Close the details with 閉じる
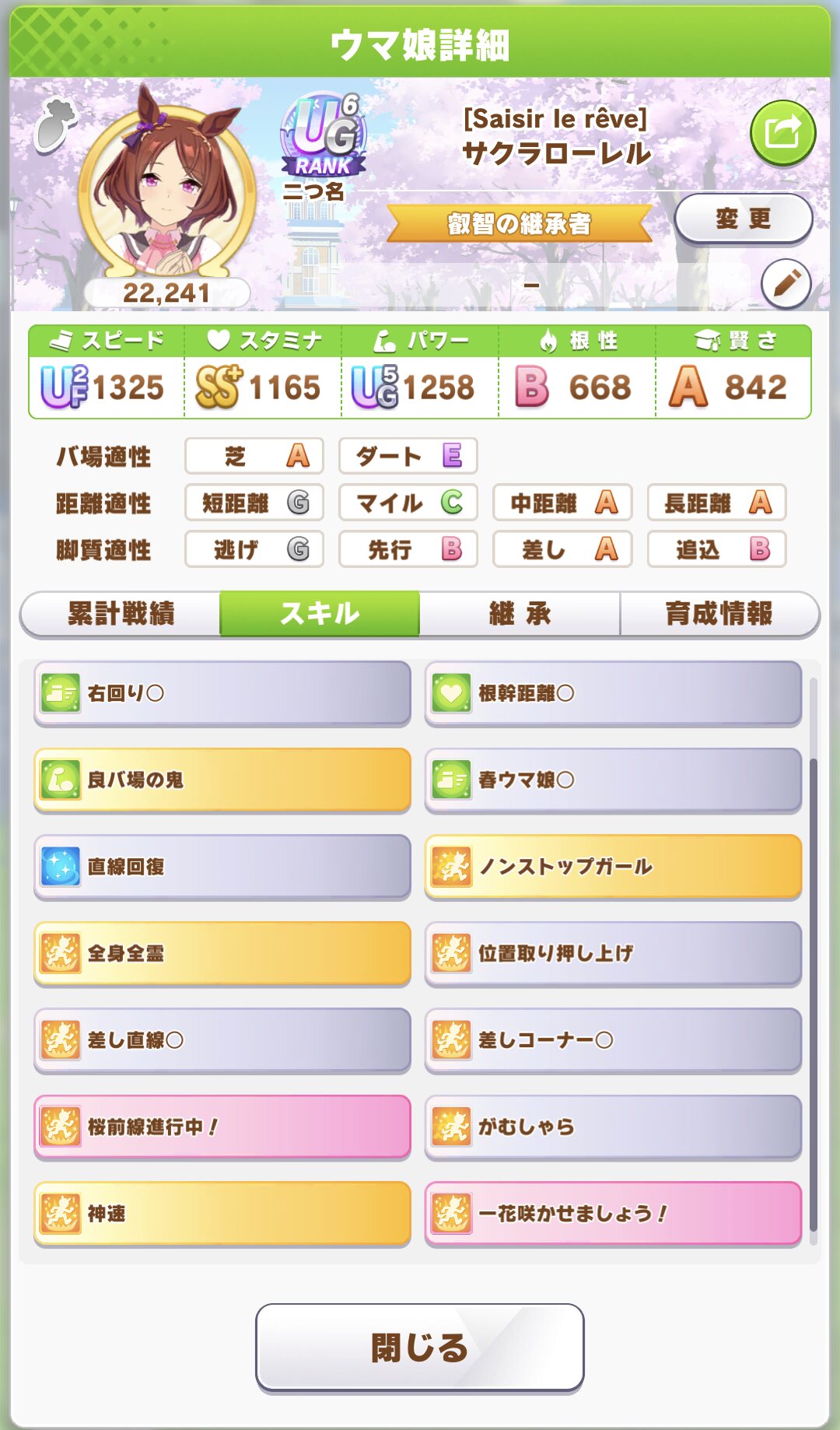Viewport: 840px width, 1430px height. 420,1347
